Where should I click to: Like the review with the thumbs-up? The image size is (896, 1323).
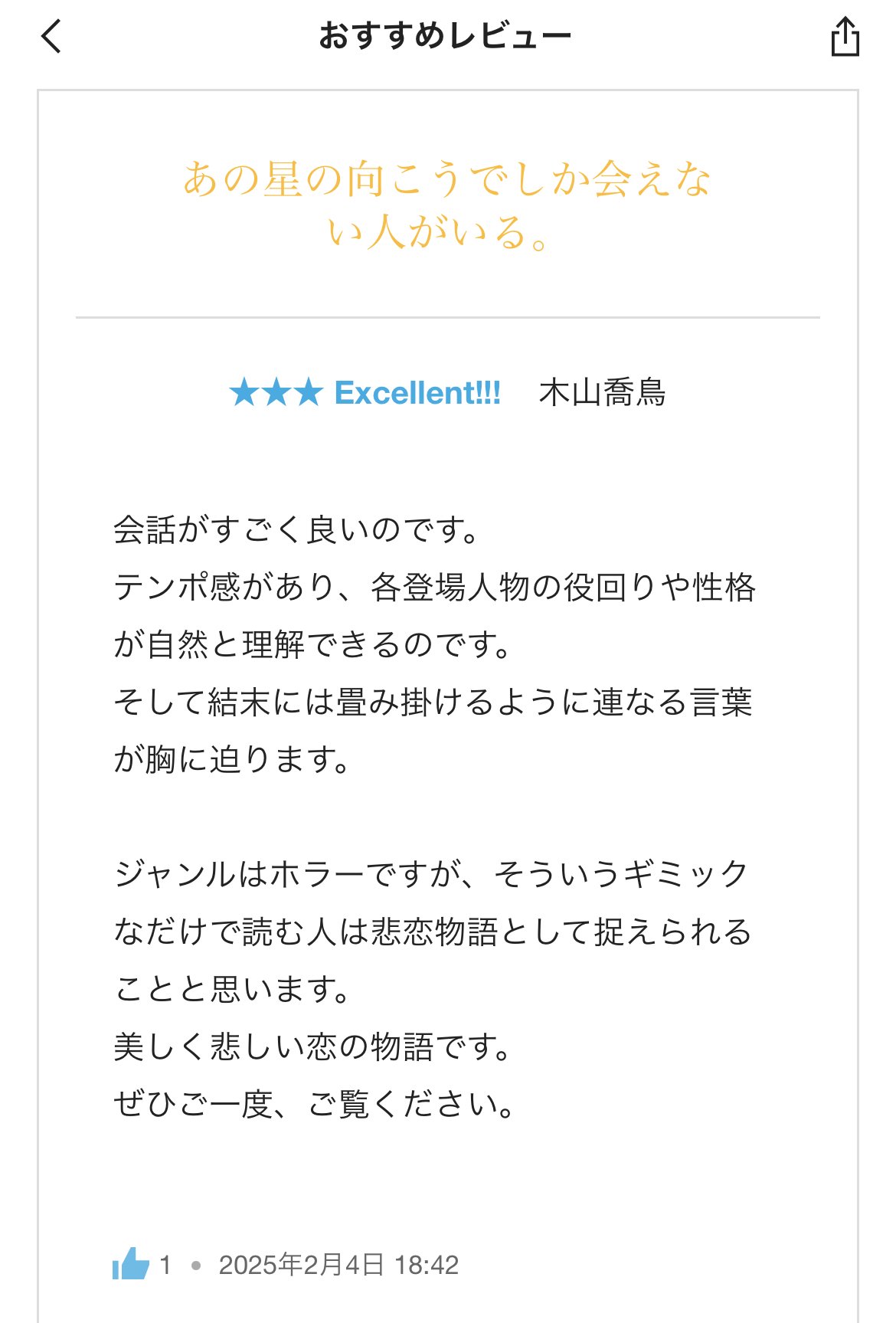(x=130, y=1264)
